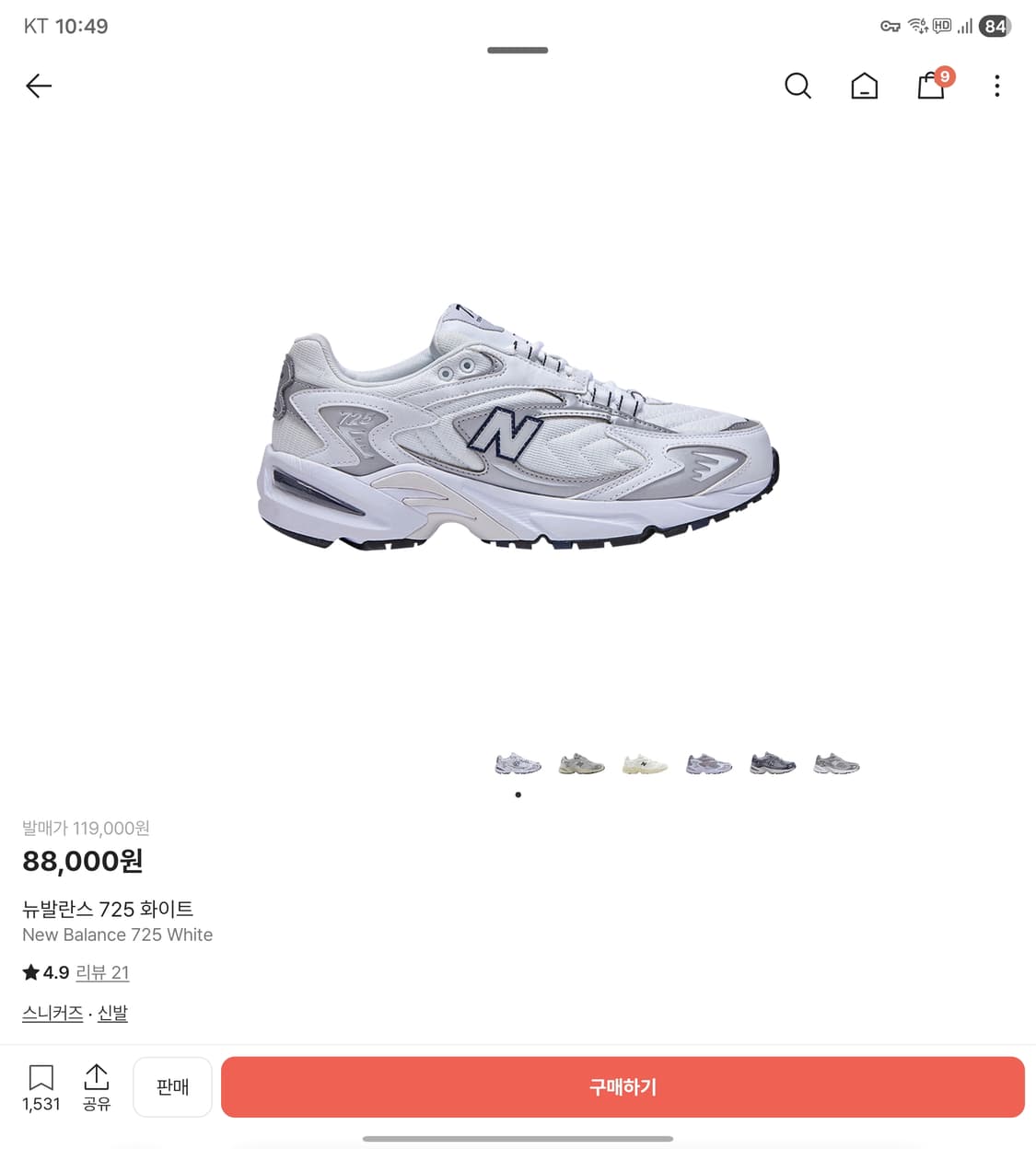
Task: Open the 신발 category link
Action: tap(112, 1013)
